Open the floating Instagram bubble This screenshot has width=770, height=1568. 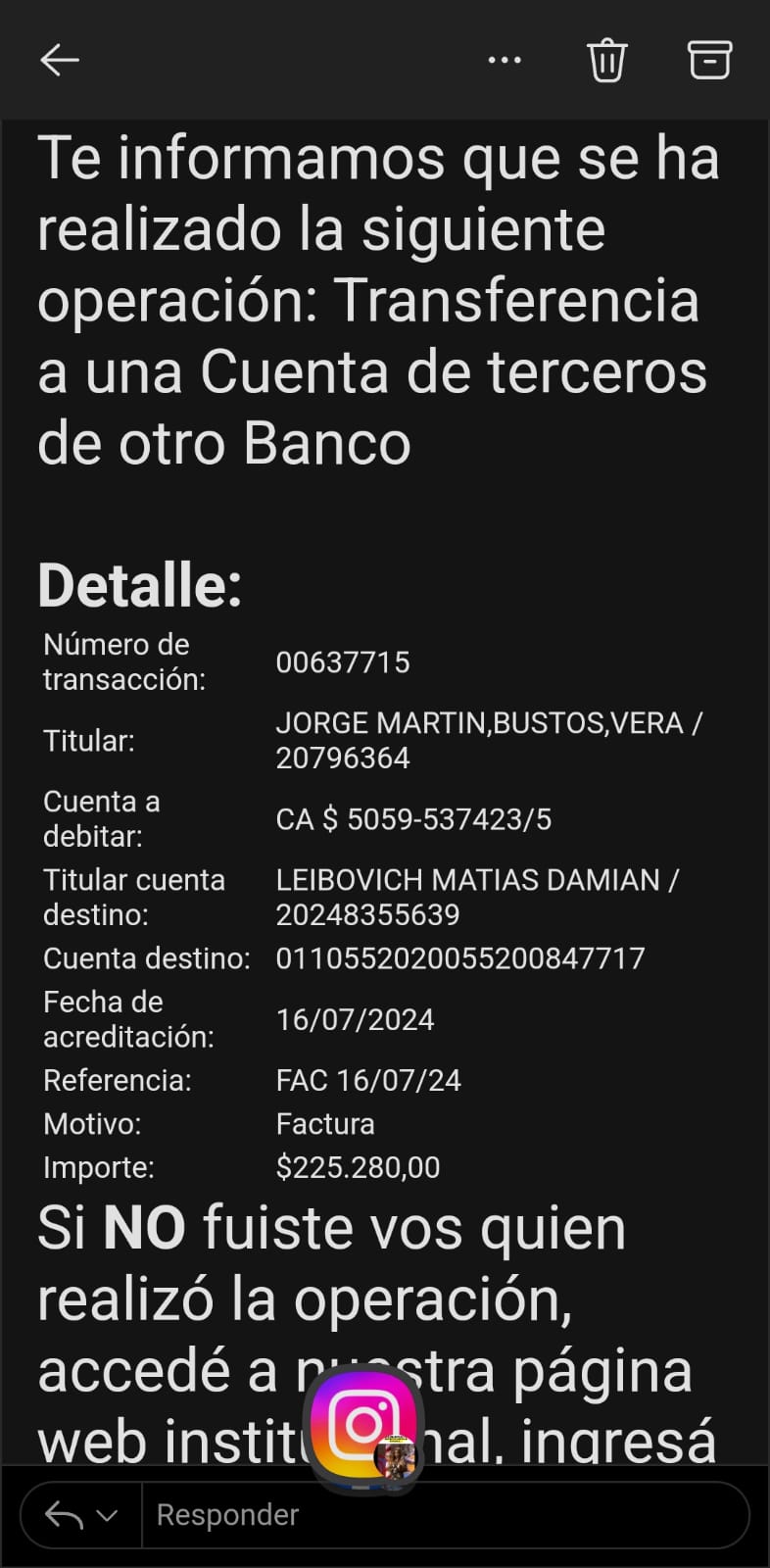point(363,1426)
